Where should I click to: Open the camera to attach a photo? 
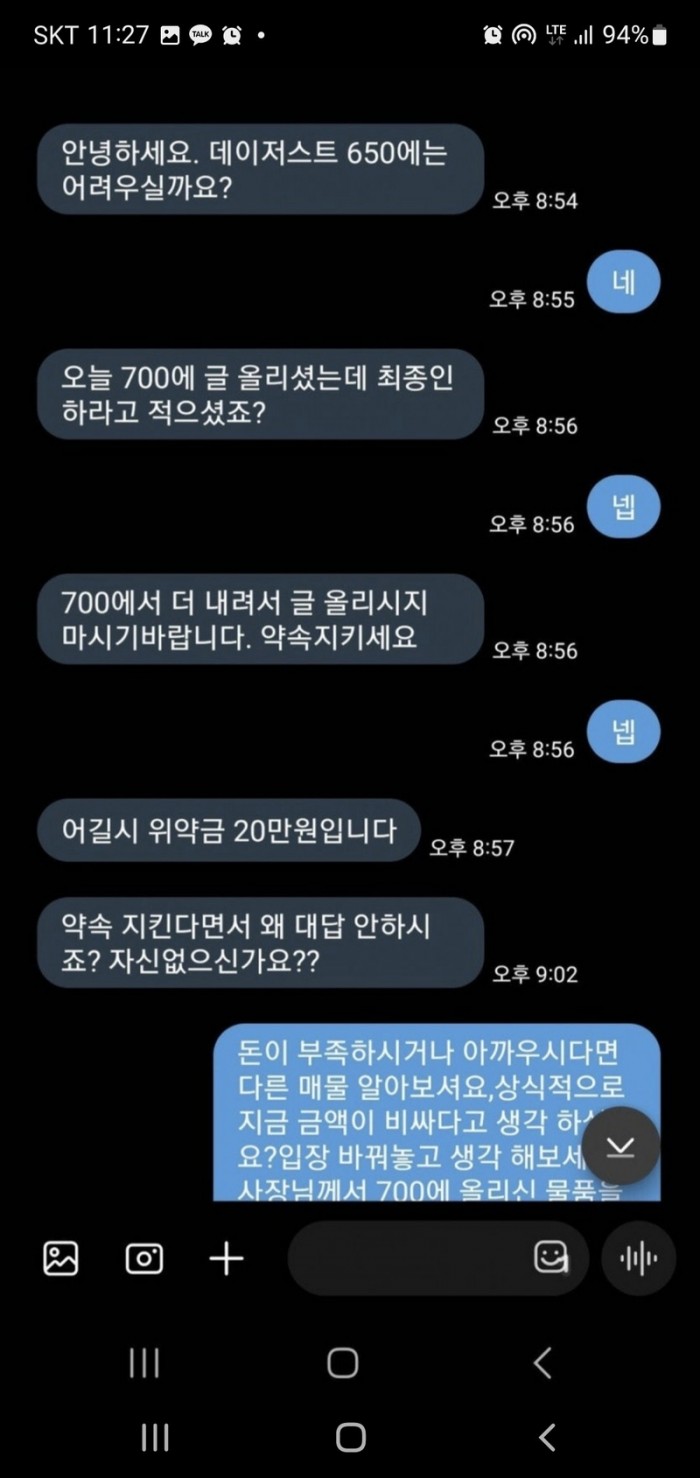click(x=144, y=1258)
